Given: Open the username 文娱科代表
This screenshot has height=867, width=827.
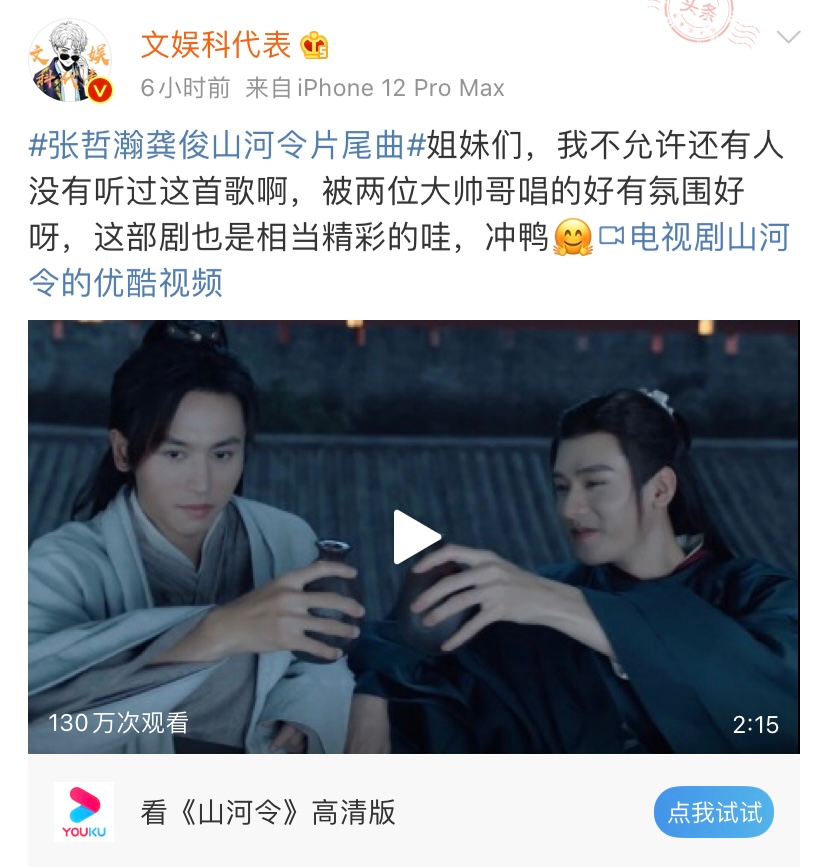Looking at the screenshot, I should point(215,44).
